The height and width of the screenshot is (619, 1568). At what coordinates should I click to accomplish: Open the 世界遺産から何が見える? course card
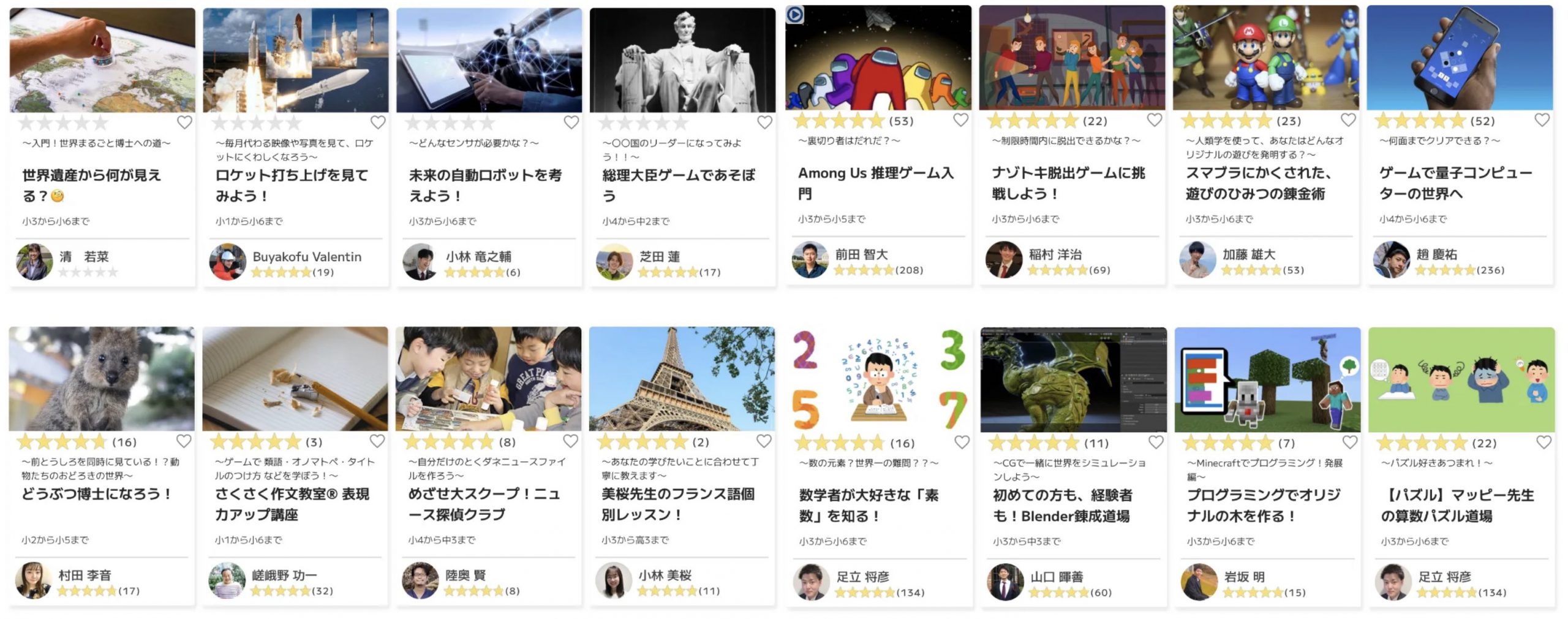[x=92, y=185]
